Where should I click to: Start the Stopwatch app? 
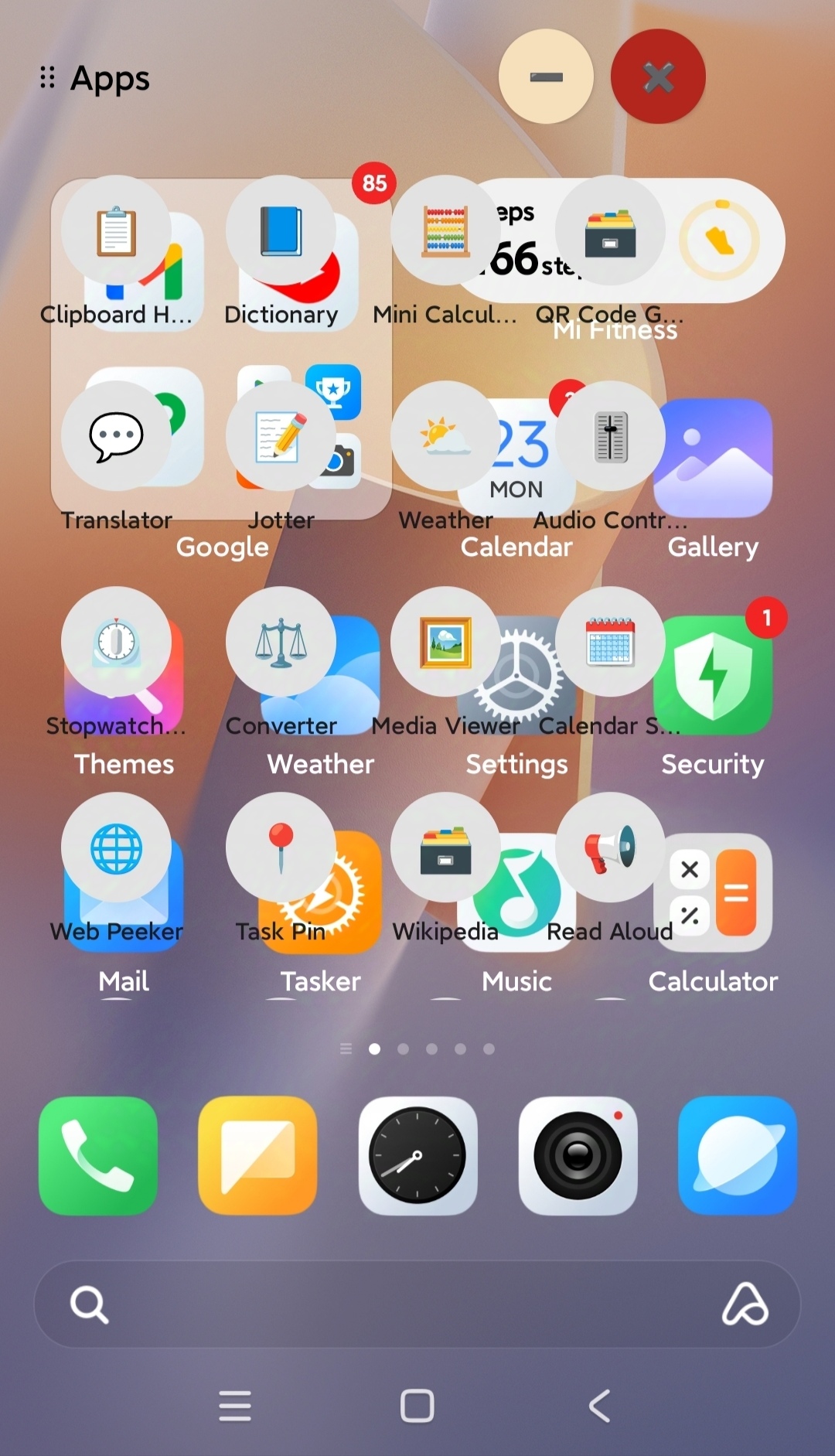pyautogui.click(x=116, y=642)
